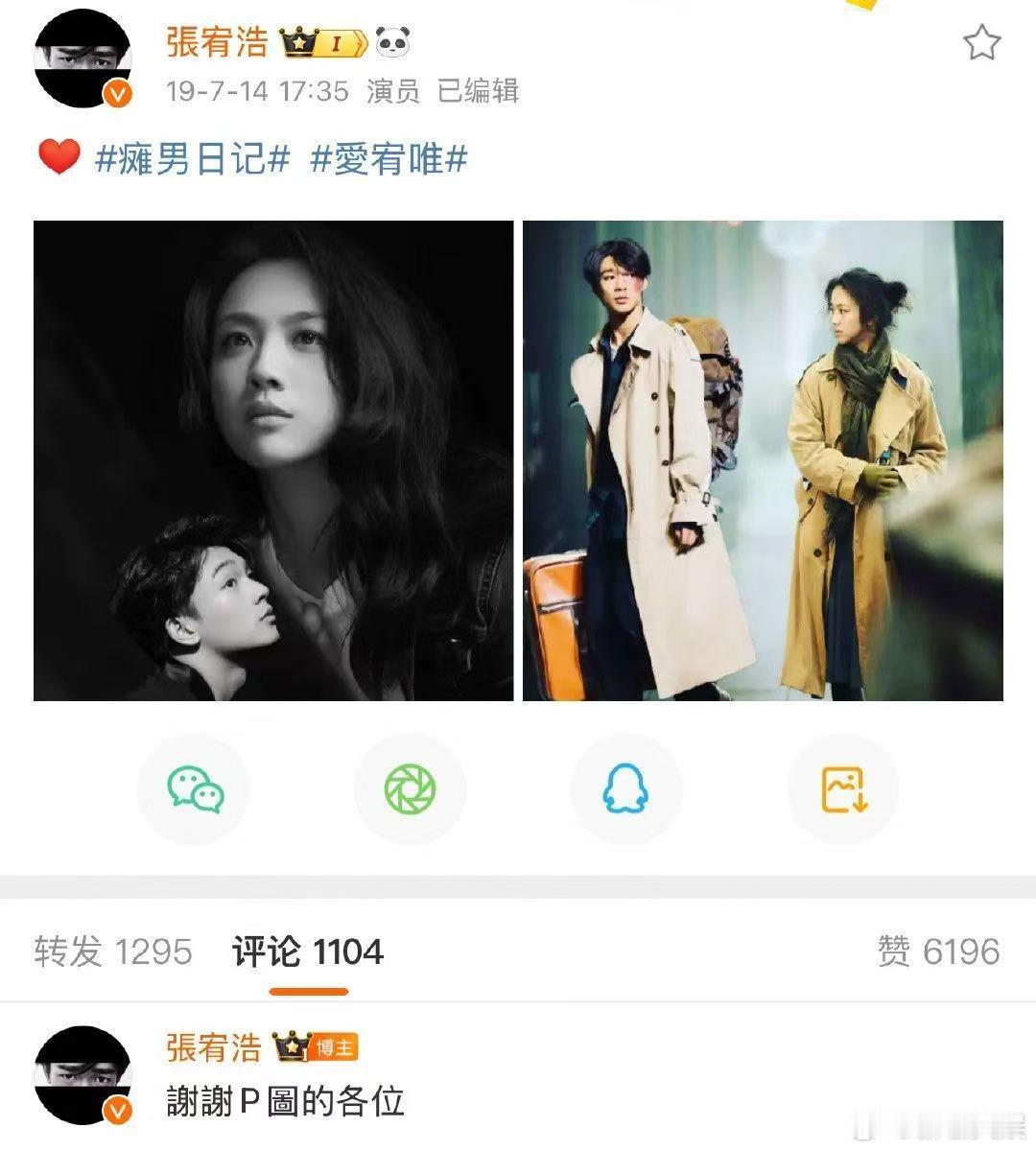
Task: Expand the repost list 转发 1295
Action: coord(115,951)
